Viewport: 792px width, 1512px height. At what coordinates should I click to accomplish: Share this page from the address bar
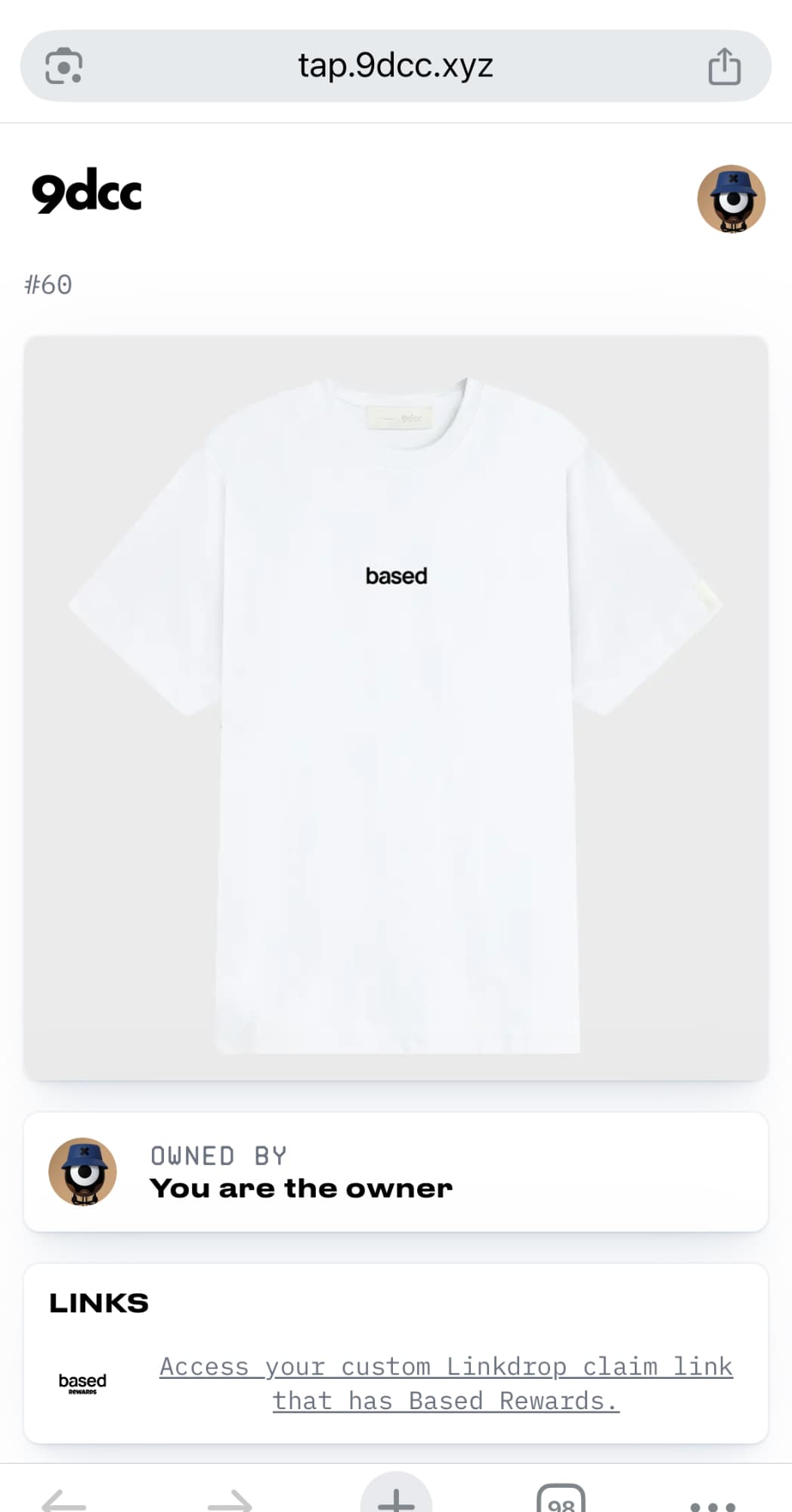(x=724, y=67)
